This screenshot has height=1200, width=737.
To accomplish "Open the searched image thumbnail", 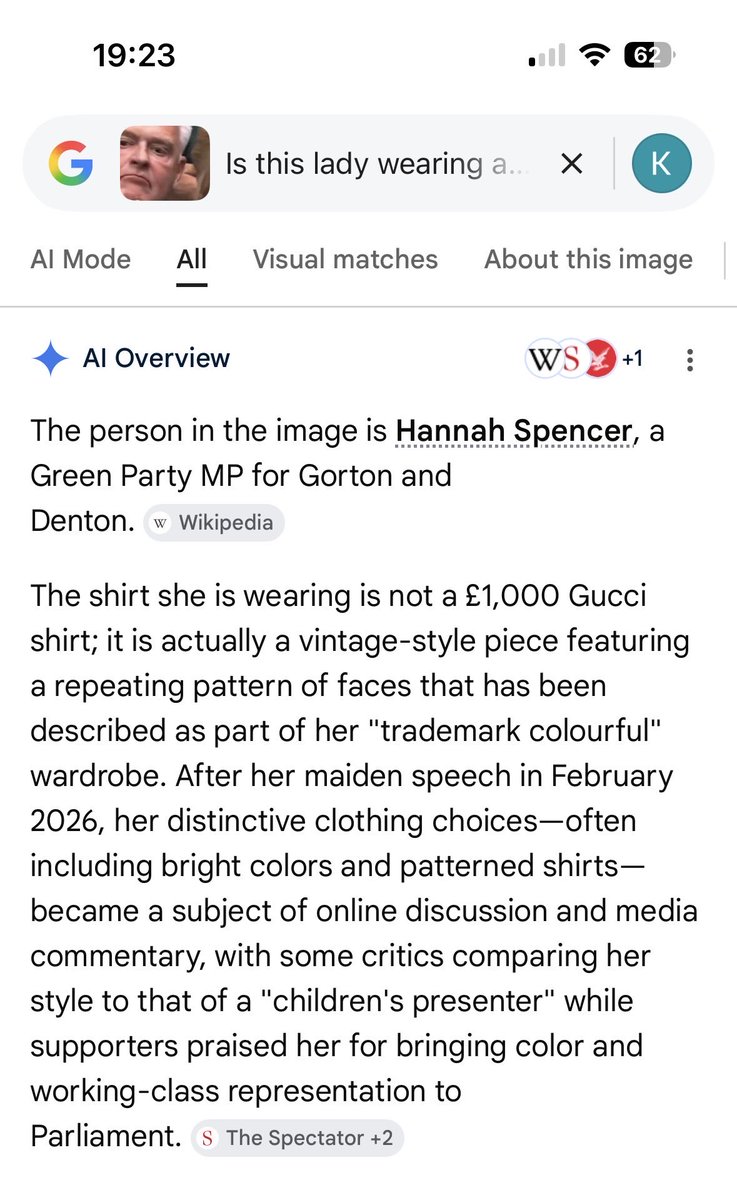I will [165, 163].
